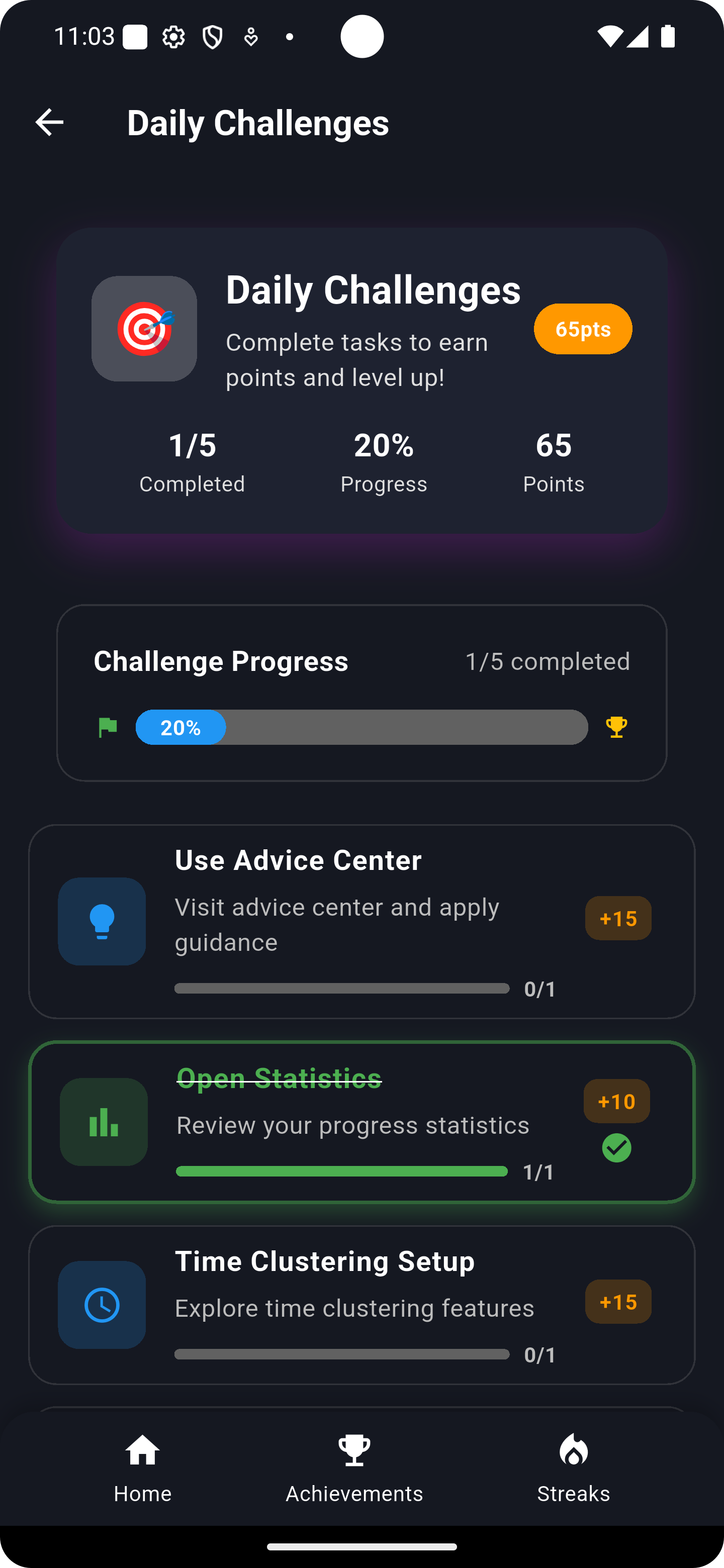The width and height of the screenshot is (724, 1568).
Task: Open the Use Advice Center challenge
Action: click(361, 922)
